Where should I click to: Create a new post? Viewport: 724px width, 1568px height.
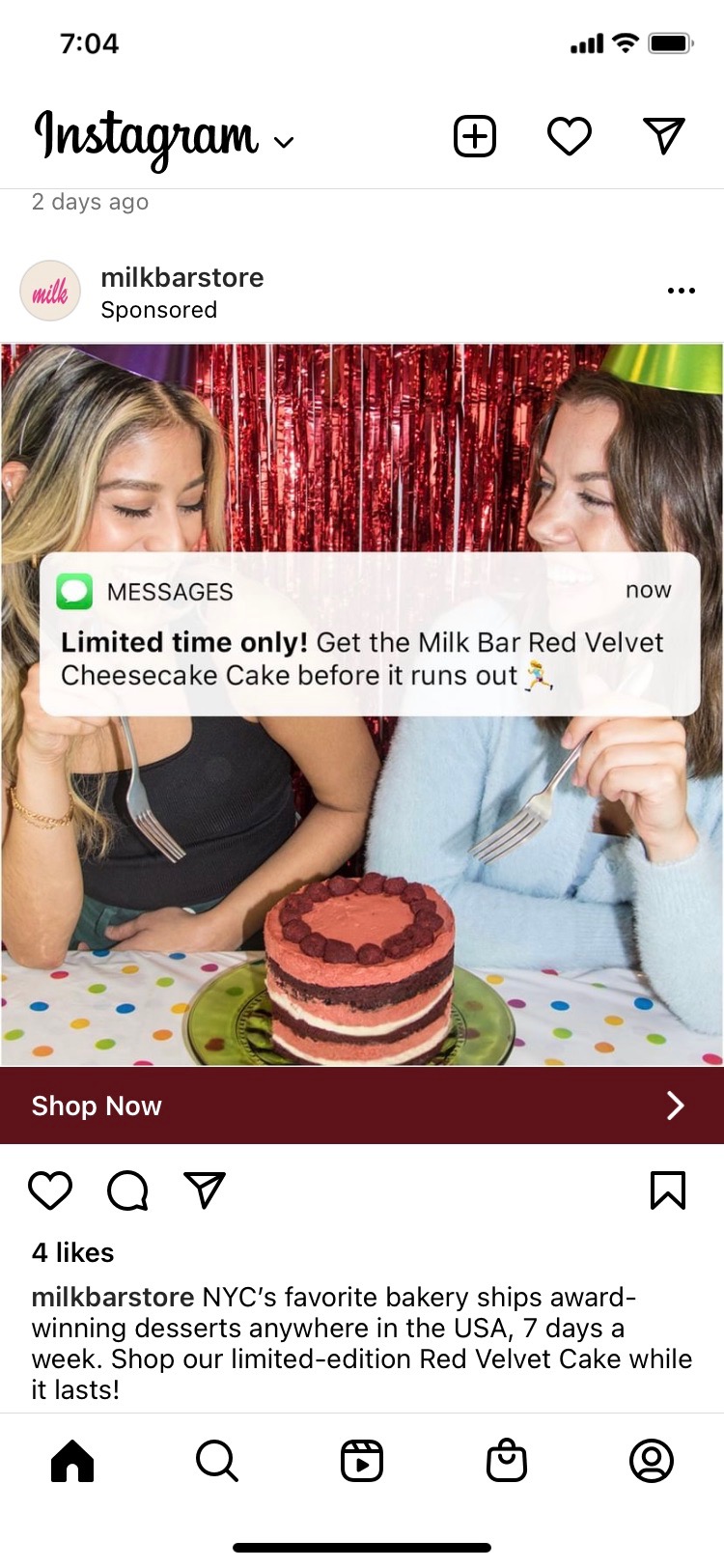click(475, 136)
